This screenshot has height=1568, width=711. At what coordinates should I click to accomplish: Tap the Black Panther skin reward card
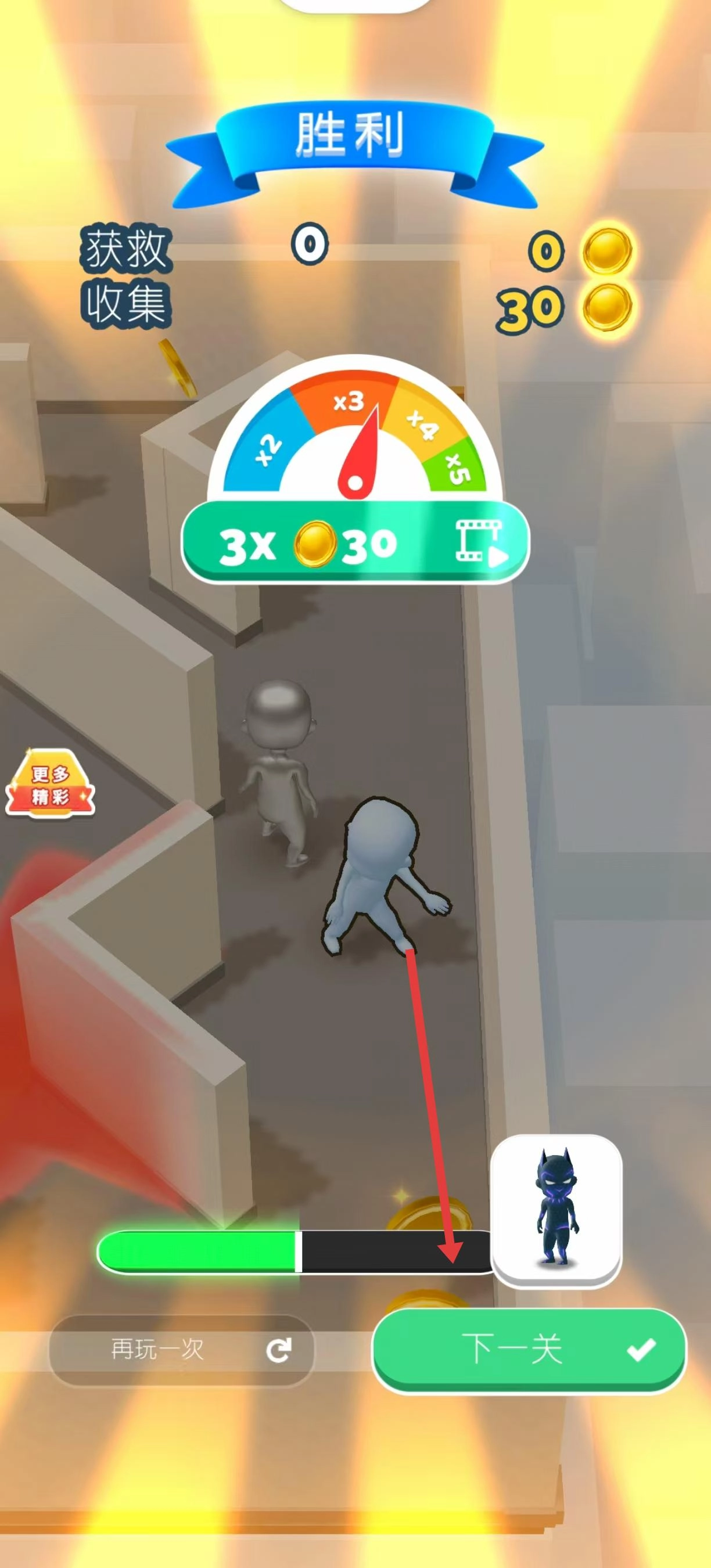(556, 1210)
